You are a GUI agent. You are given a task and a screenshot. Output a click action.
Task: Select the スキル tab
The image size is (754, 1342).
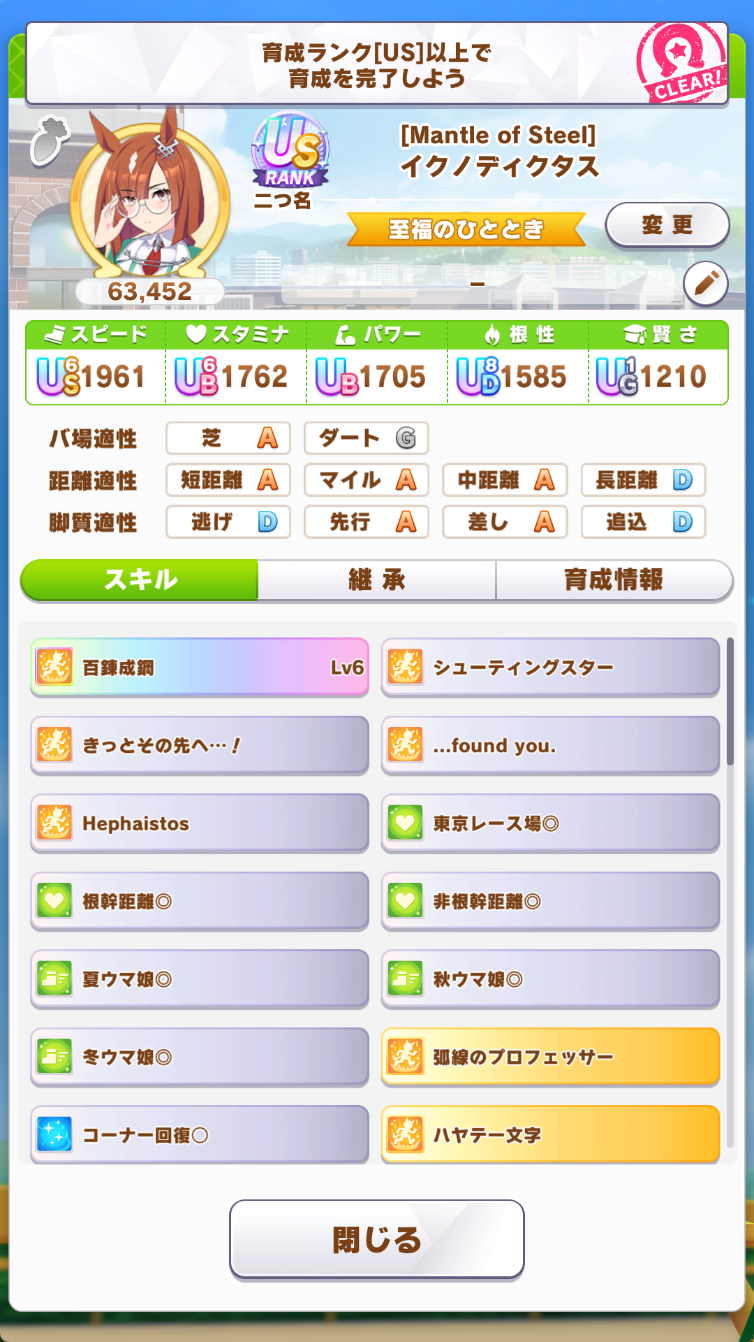pyautogui.click(x=139, y=580)
